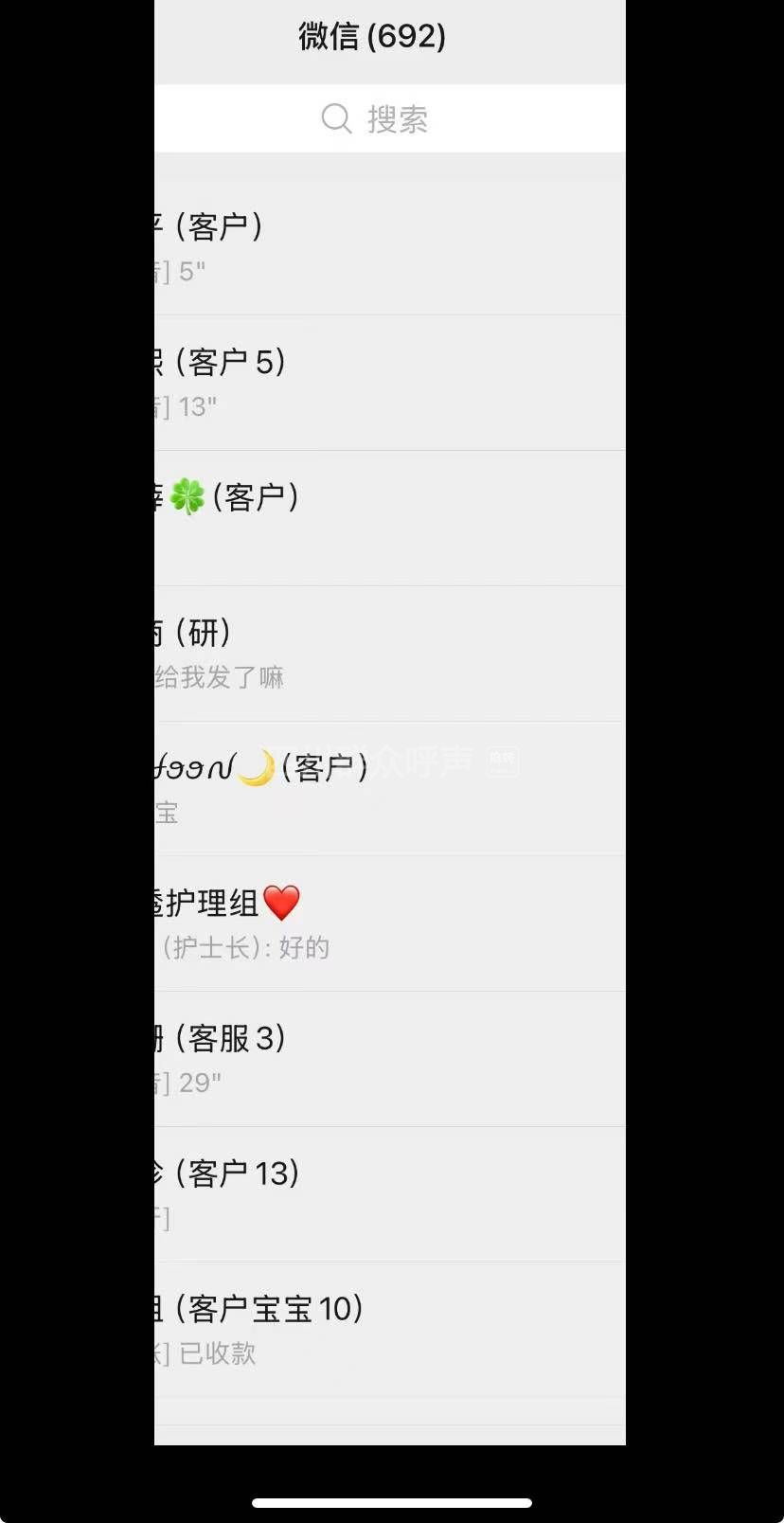Viewport: 784px width, 1523px height.
Task: Open the chat ending in (客户) with 5" voice message
Action: (x=388, y=247)
